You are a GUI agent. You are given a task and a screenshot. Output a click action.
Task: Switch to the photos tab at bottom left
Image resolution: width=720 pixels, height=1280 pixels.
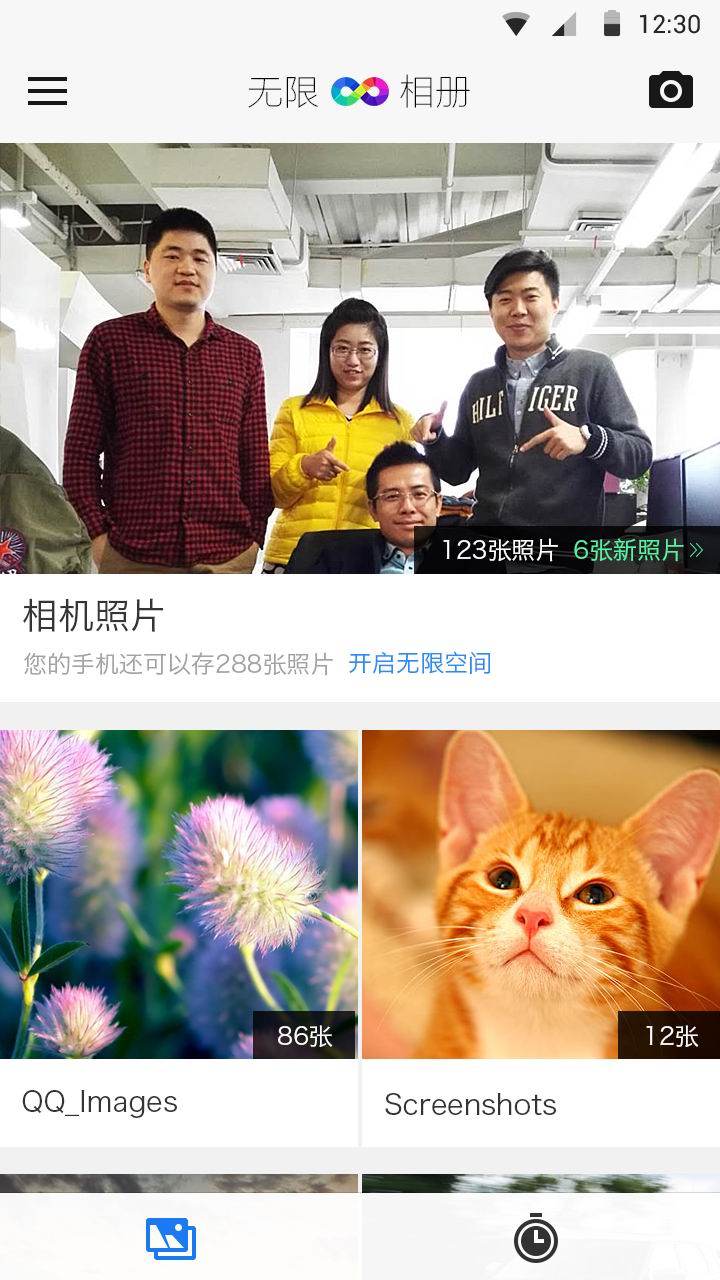click(x=170, y=1237)
